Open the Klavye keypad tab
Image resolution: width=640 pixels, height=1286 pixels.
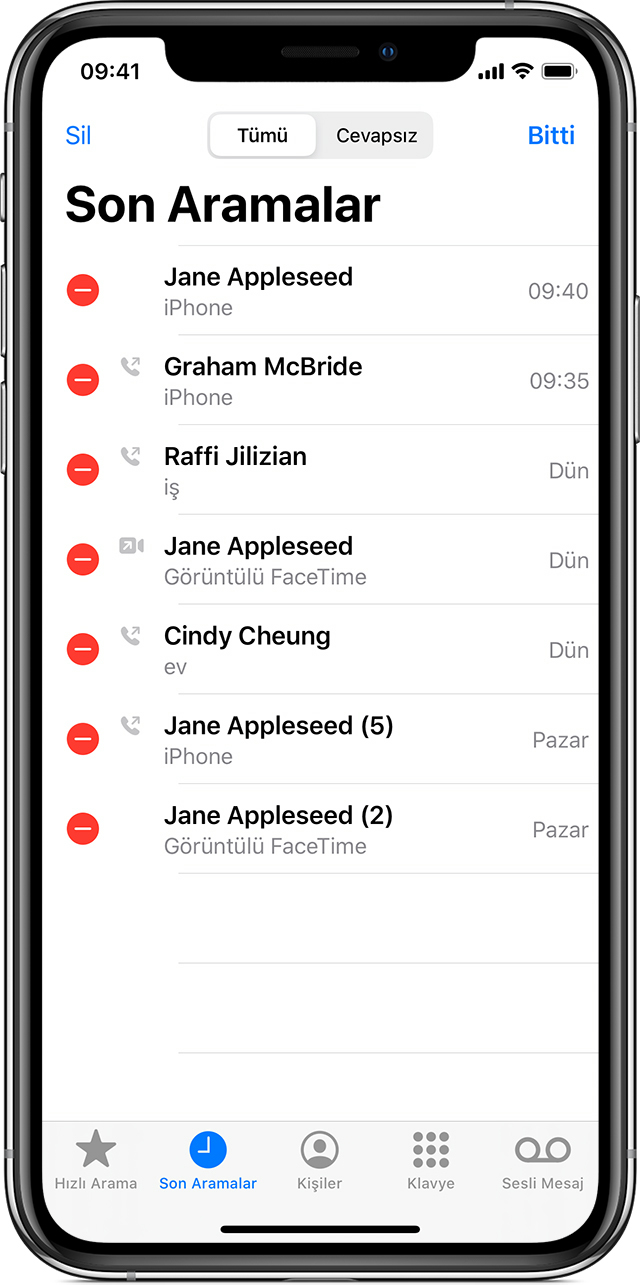[431, 1160]
